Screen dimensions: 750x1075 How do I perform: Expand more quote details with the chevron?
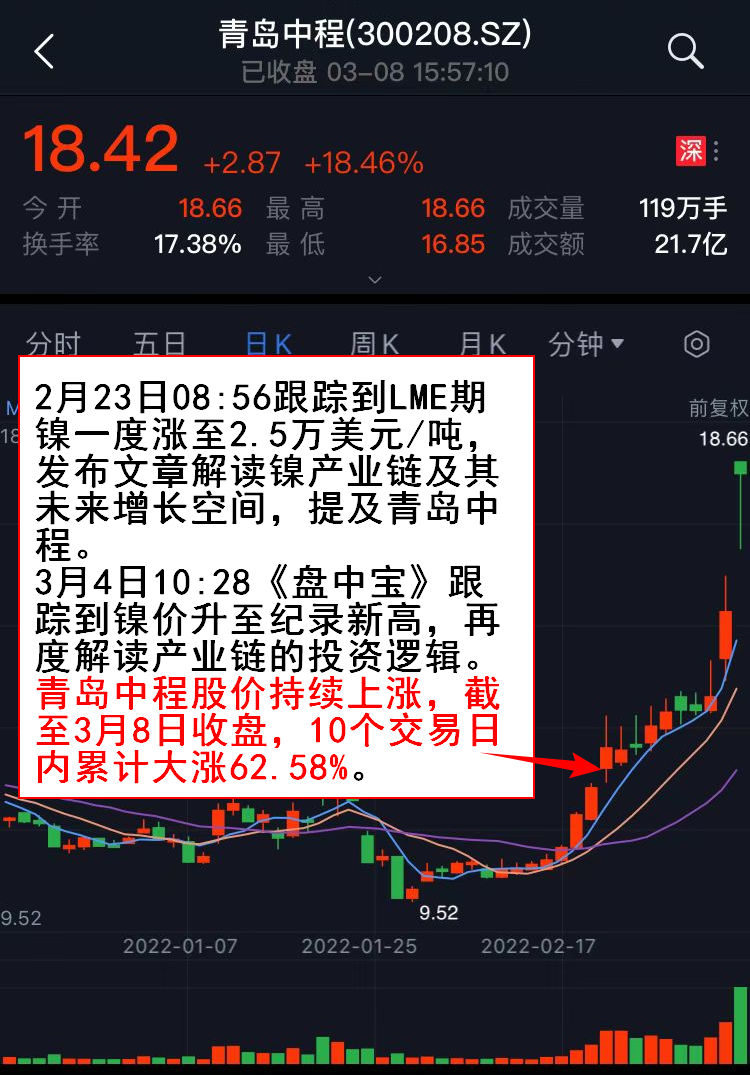point(375,280)
